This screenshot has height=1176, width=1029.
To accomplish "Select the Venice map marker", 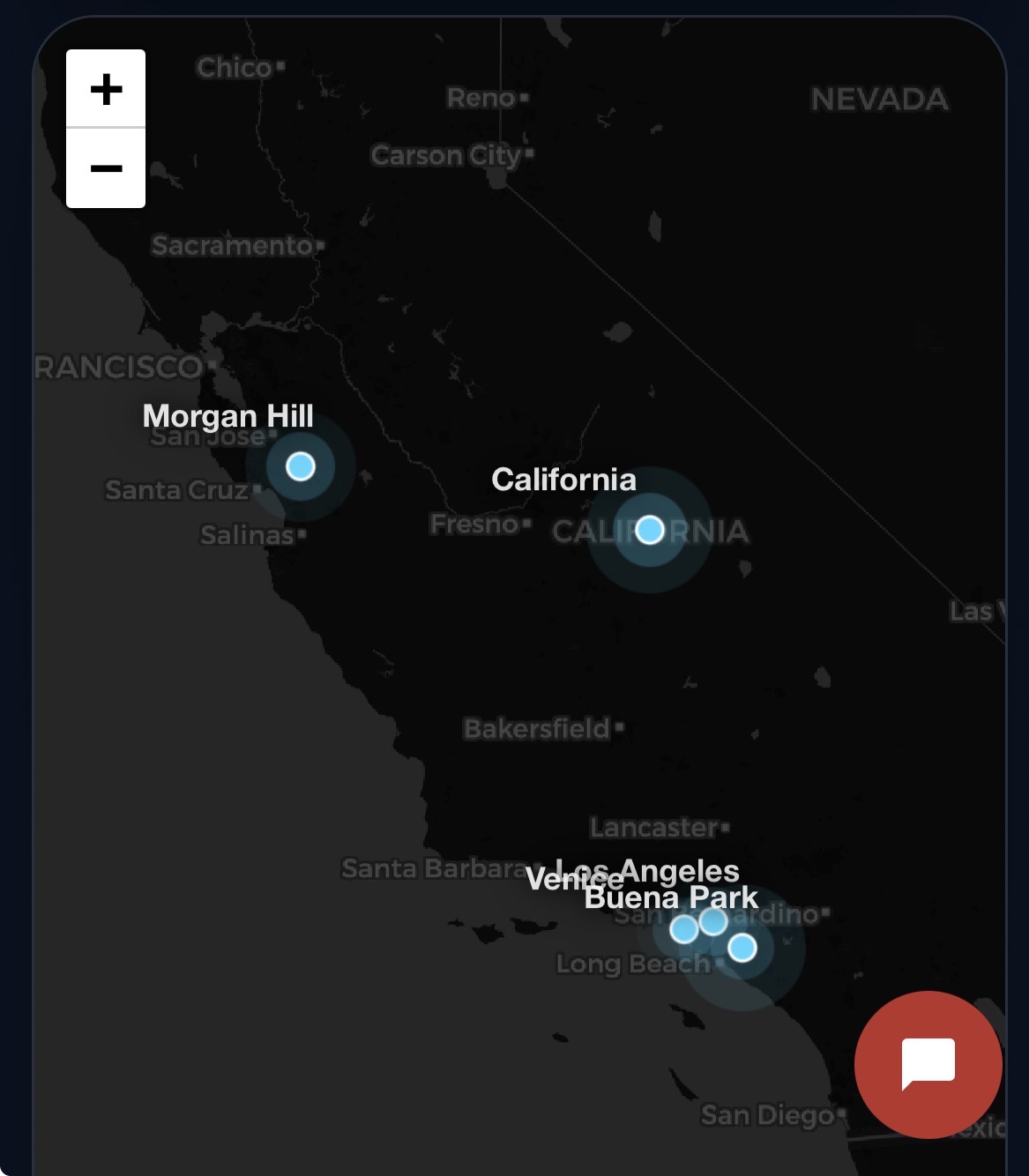I will [683, 929].
